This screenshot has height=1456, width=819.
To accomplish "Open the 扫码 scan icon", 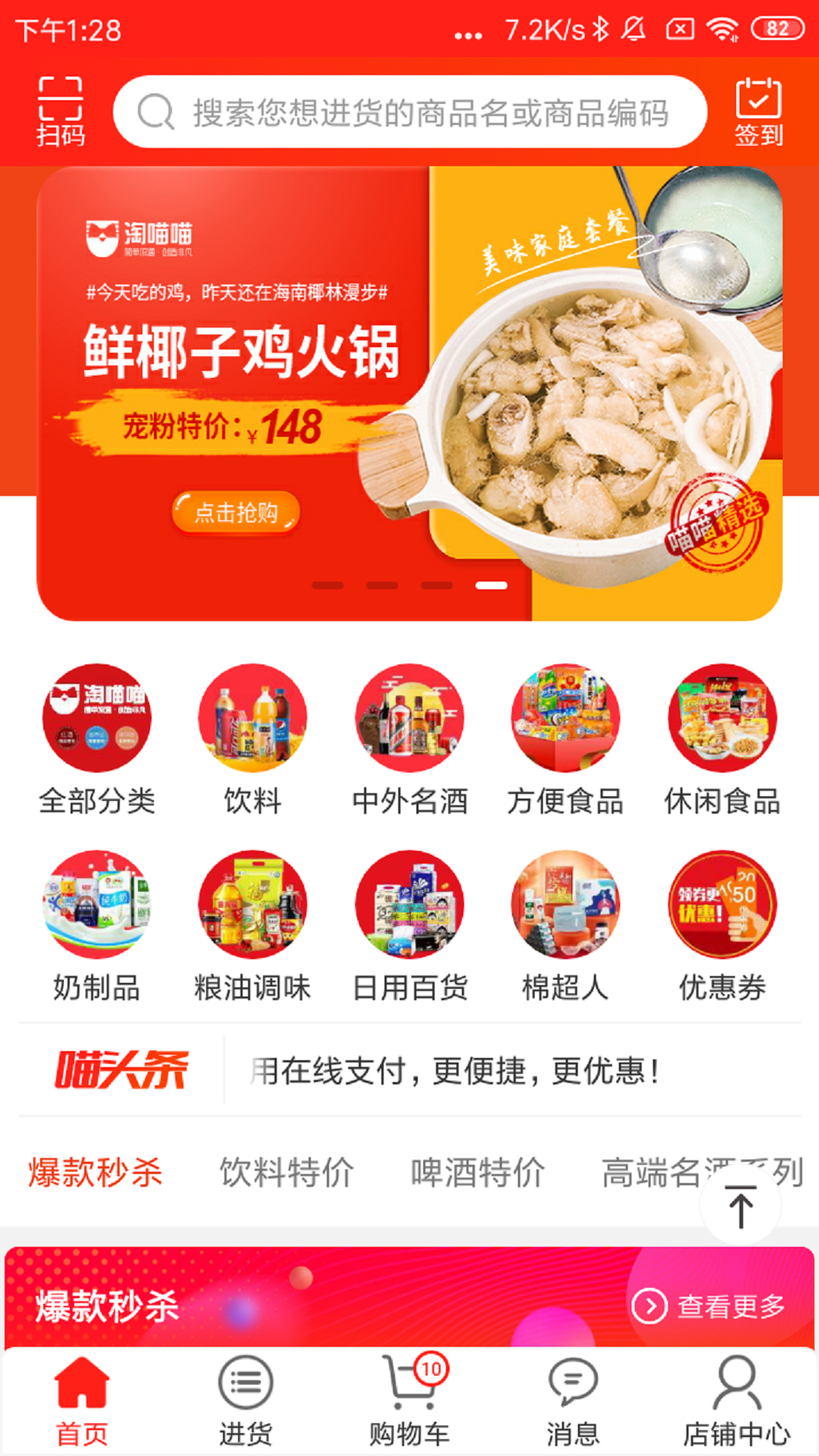I will pyautogui.click(x=60, y=111).
